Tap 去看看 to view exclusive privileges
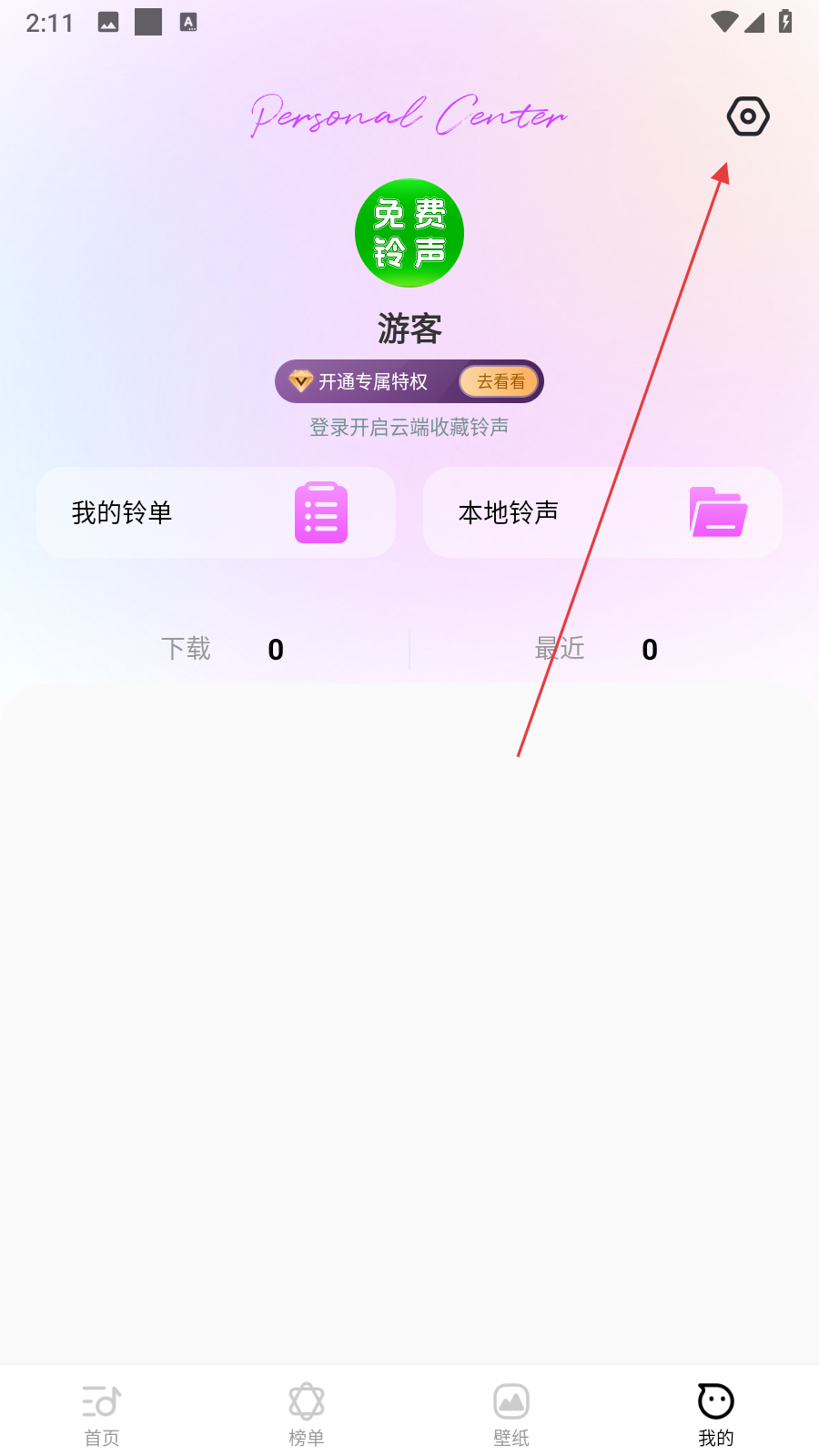819x1456 pixels. [500, 381]
